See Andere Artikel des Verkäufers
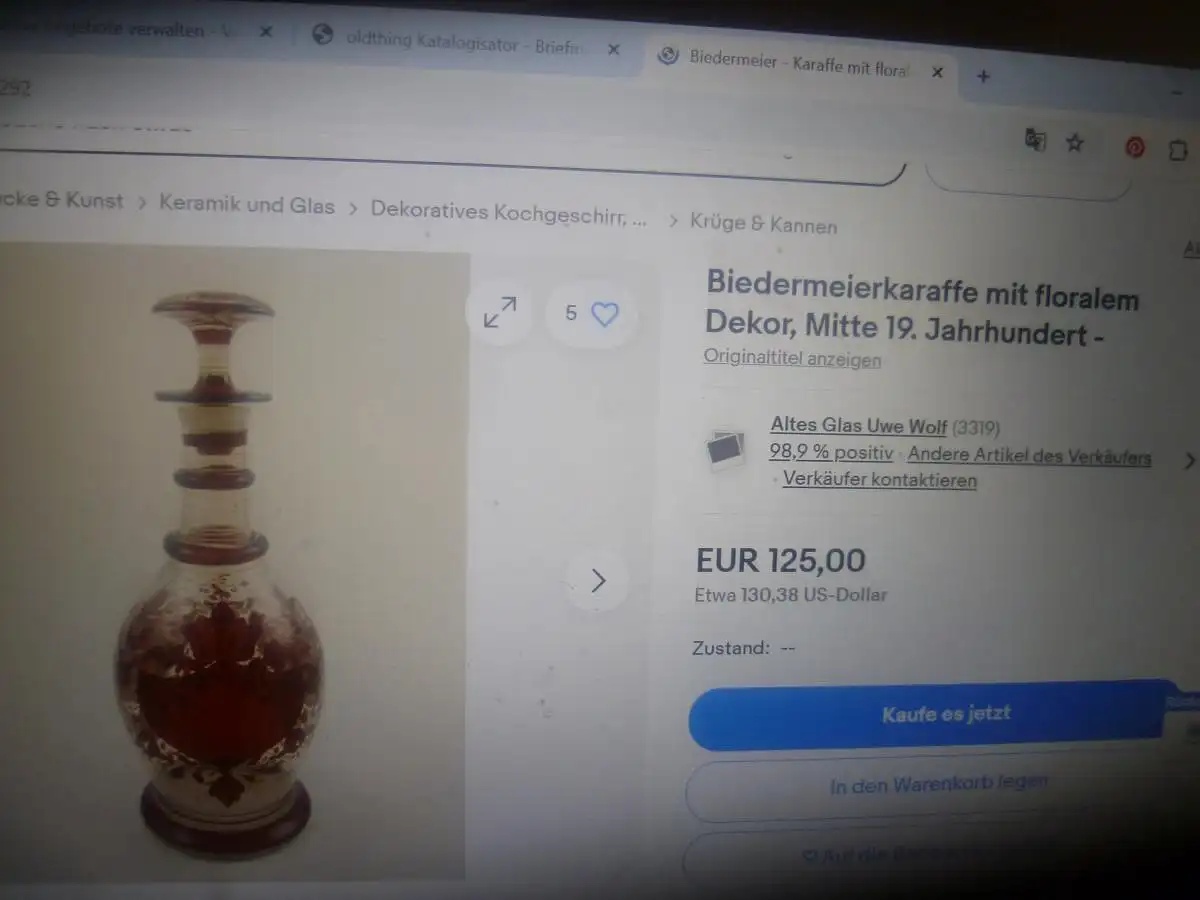This screenshot has height=900, width=1200. coord(1029,457)
